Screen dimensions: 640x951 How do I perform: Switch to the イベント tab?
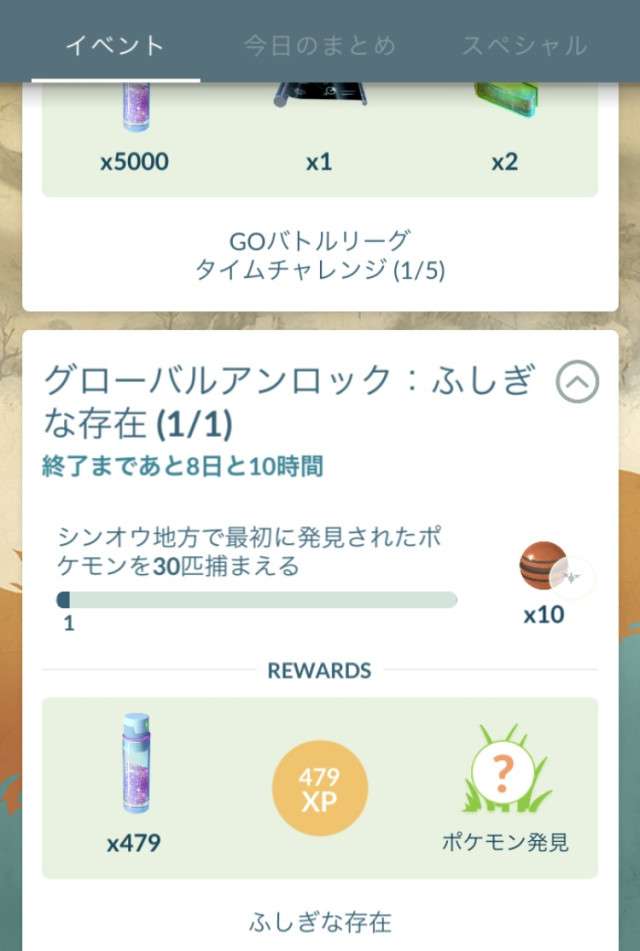pyautogui.click(x=115, y=46)
